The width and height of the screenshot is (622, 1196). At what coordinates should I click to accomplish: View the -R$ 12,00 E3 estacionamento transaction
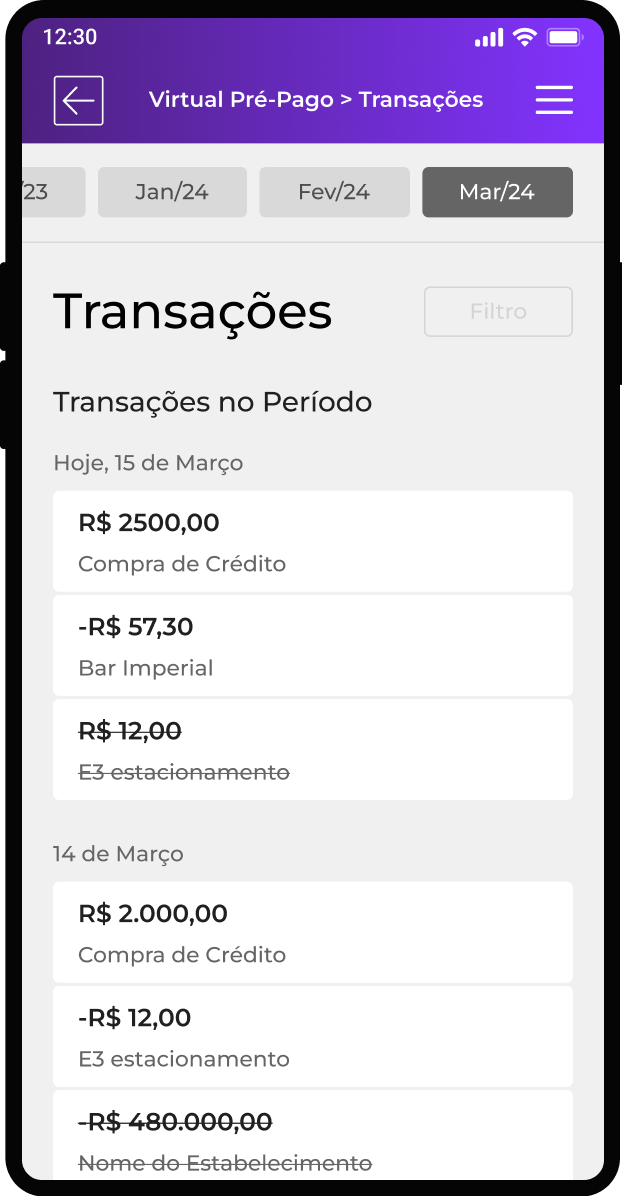point(312,1036)
